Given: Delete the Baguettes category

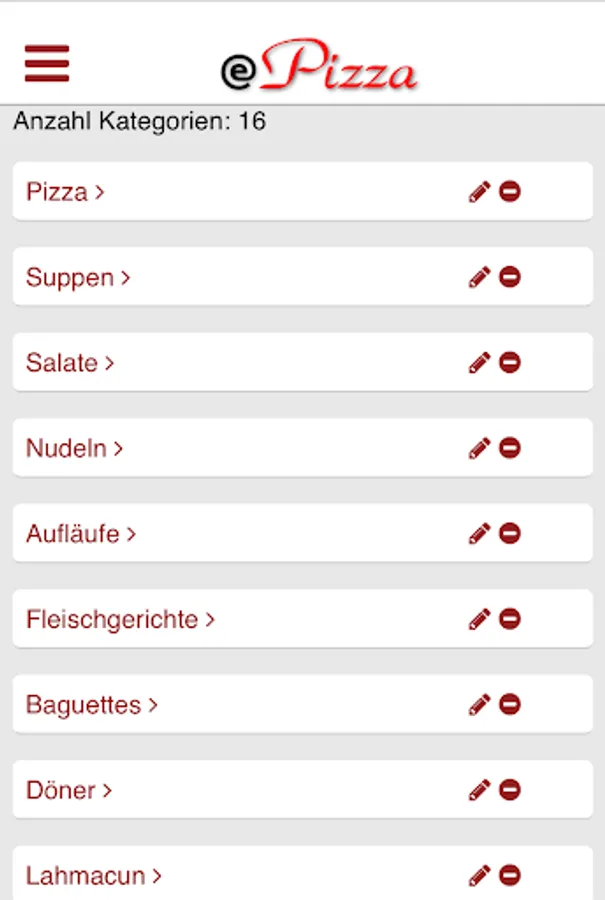Looking at the screenshot, I should pos(510,705).
